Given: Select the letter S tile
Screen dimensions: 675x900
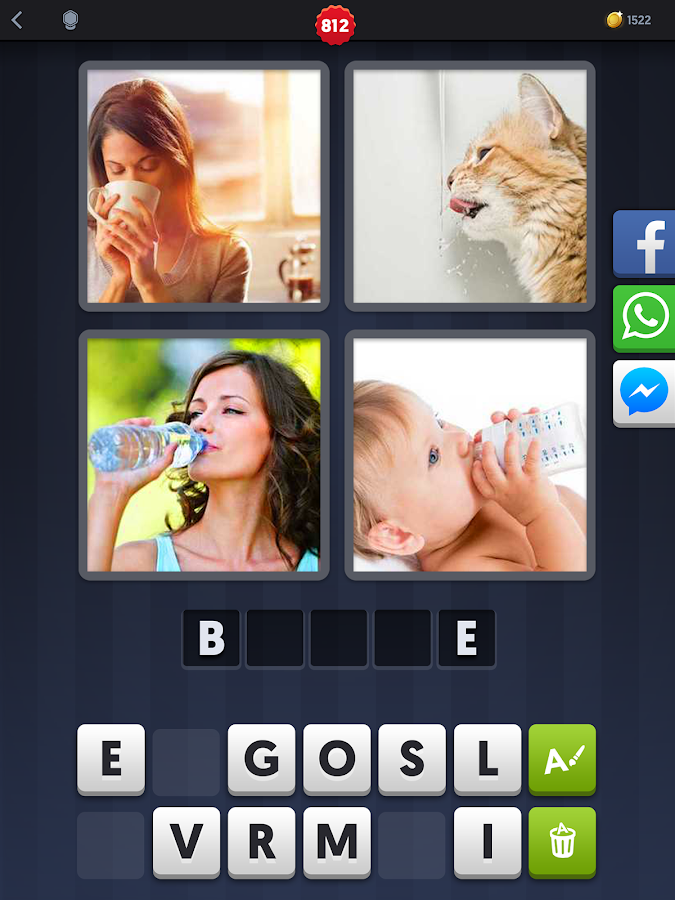Looking at the screenshot, I should click(412, 760).
